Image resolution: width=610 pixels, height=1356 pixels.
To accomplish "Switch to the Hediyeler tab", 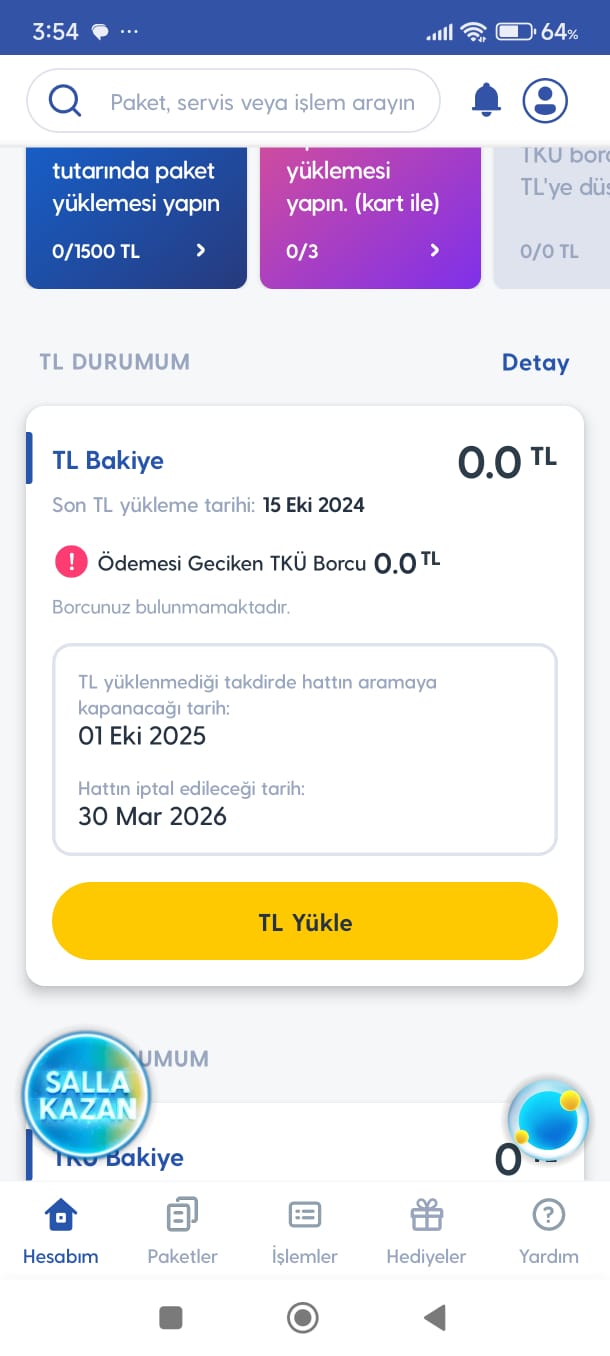I will [426, 1232].
